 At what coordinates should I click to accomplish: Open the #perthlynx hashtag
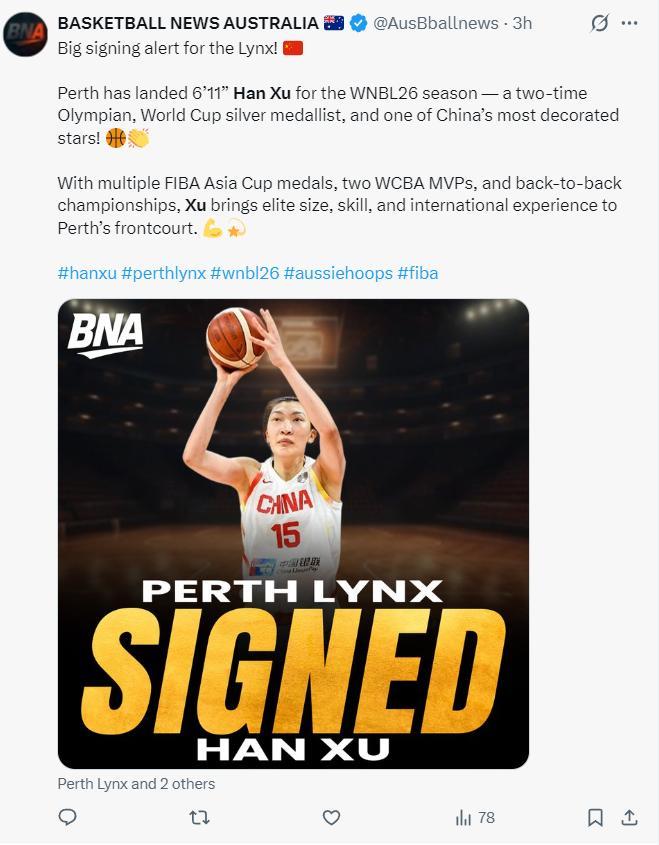(x=163, y=272)
